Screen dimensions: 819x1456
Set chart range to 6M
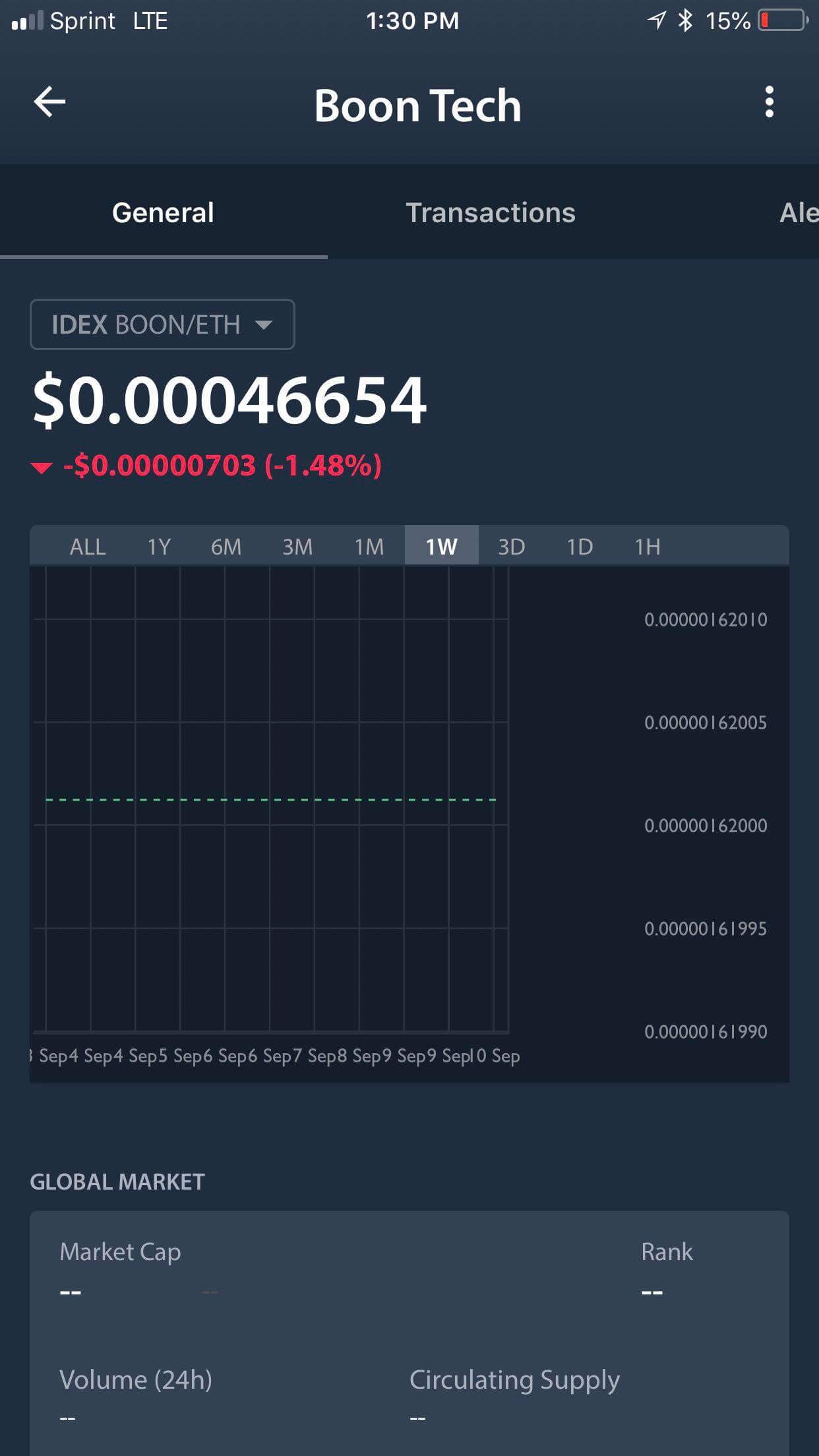coord(226,547)
